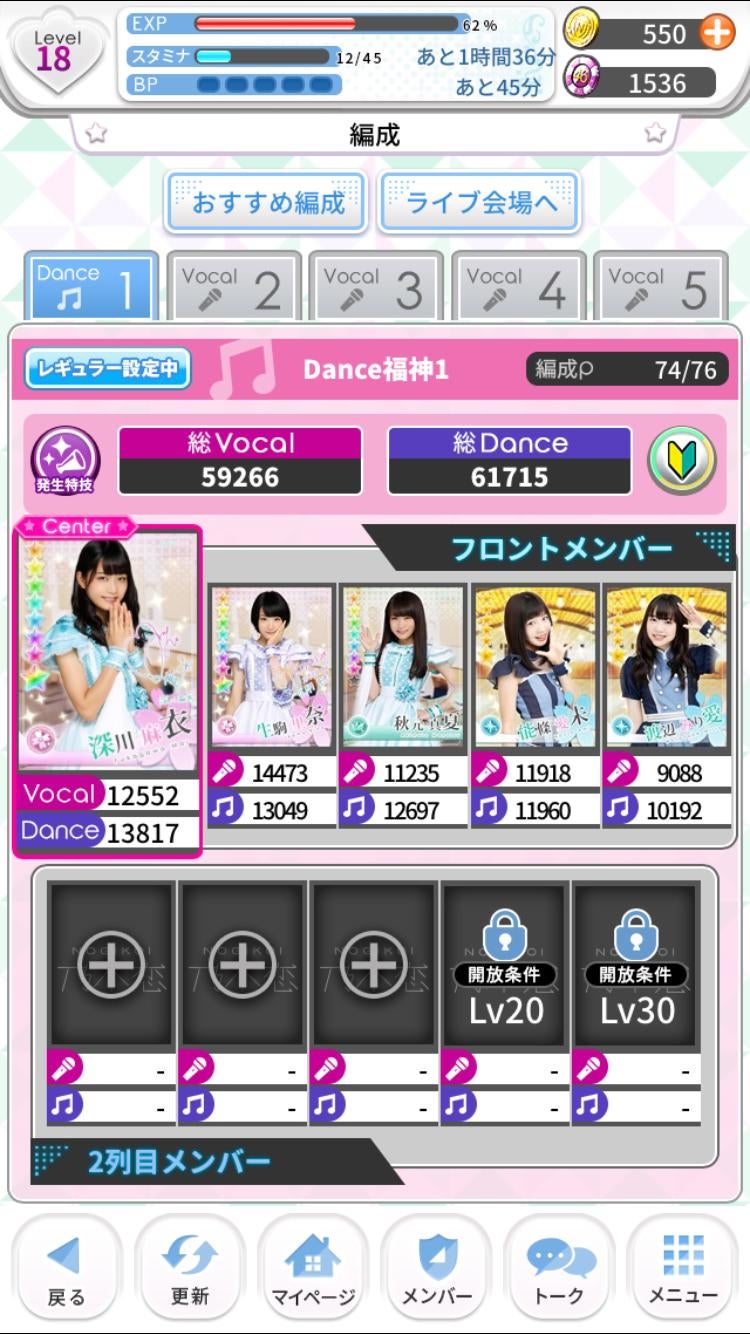Tap the plus icon to add coins
Viewport: 750px width, 1334px height.
[x=716, y=33]
